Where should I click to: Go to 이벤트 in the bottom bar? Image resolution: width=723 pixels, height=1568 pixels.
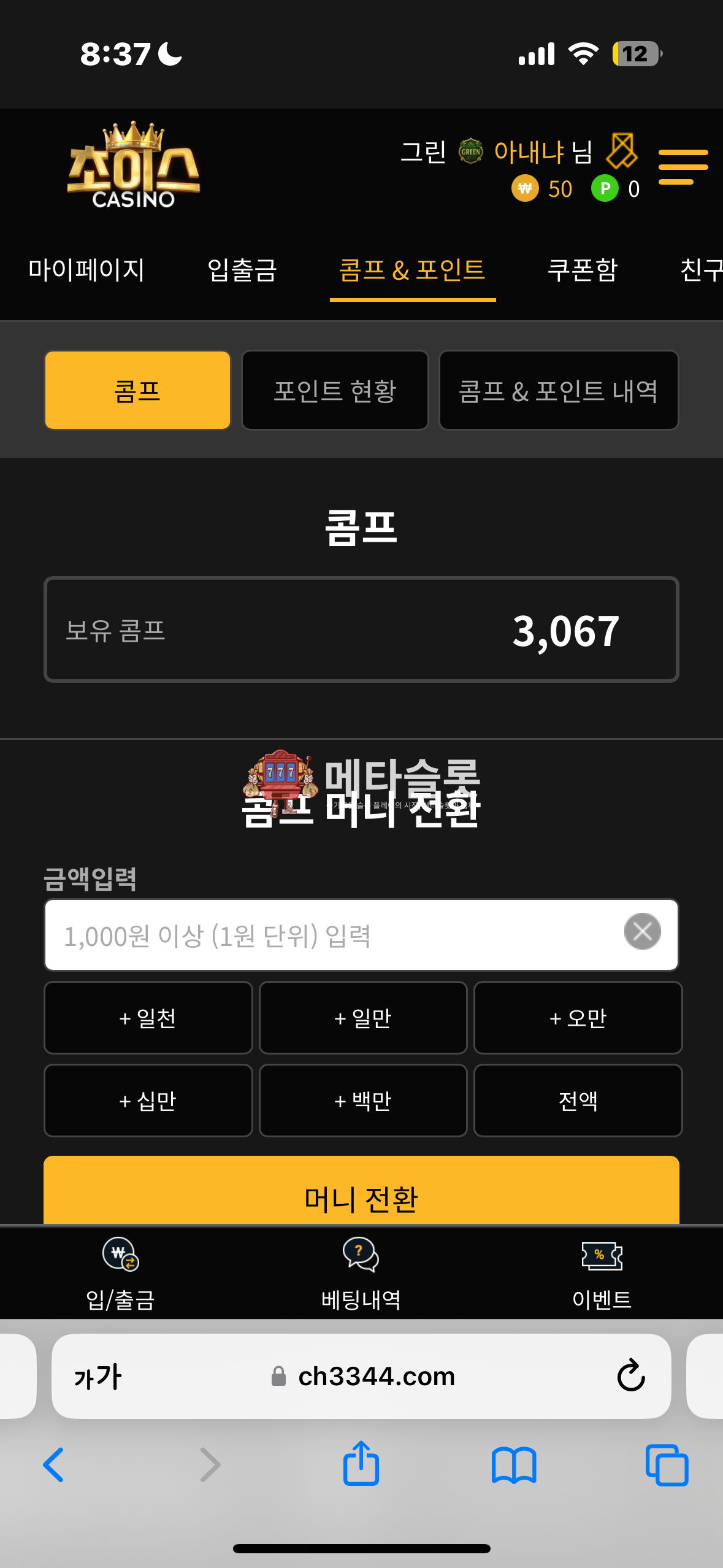click(602, 1274)
